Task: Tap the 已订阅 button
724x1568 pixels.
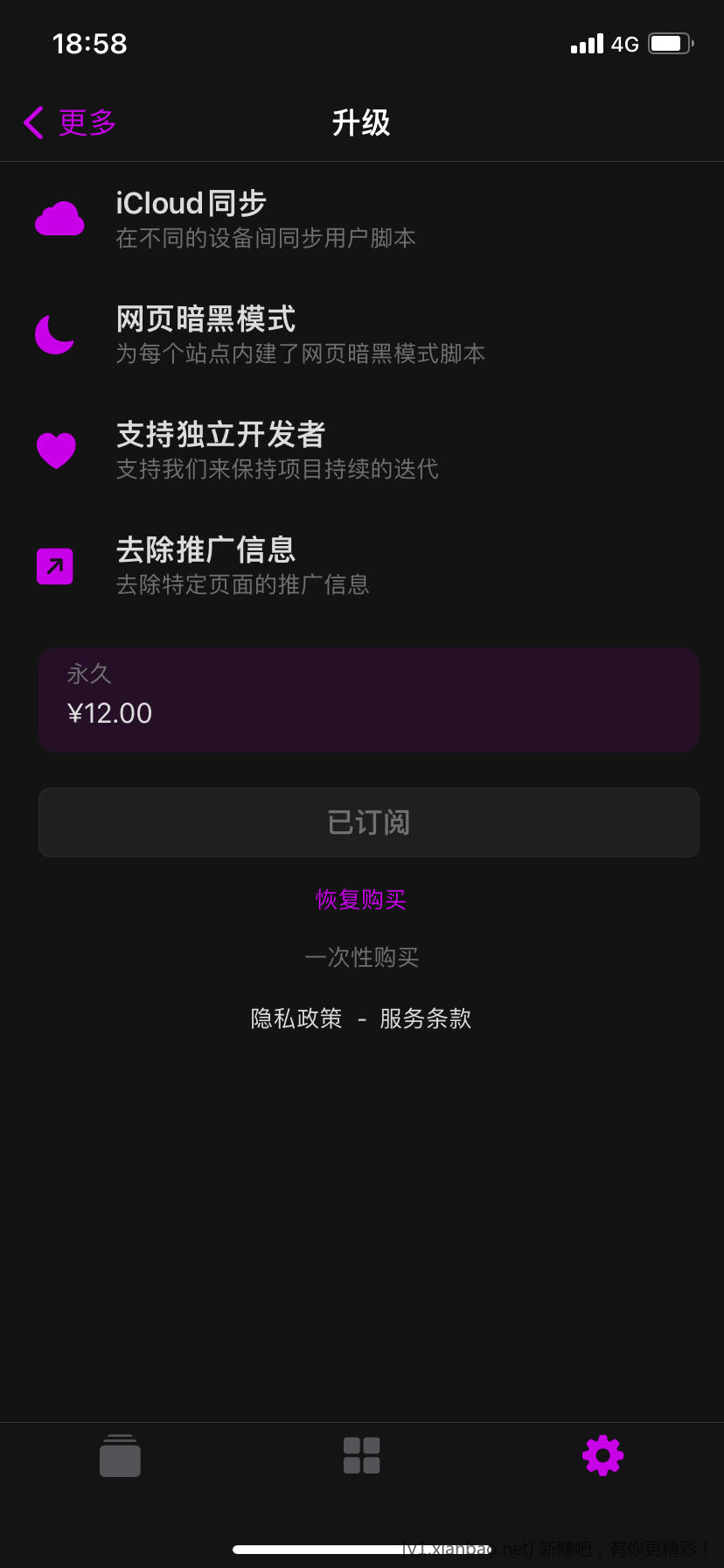Action: [x=368, y=822]
